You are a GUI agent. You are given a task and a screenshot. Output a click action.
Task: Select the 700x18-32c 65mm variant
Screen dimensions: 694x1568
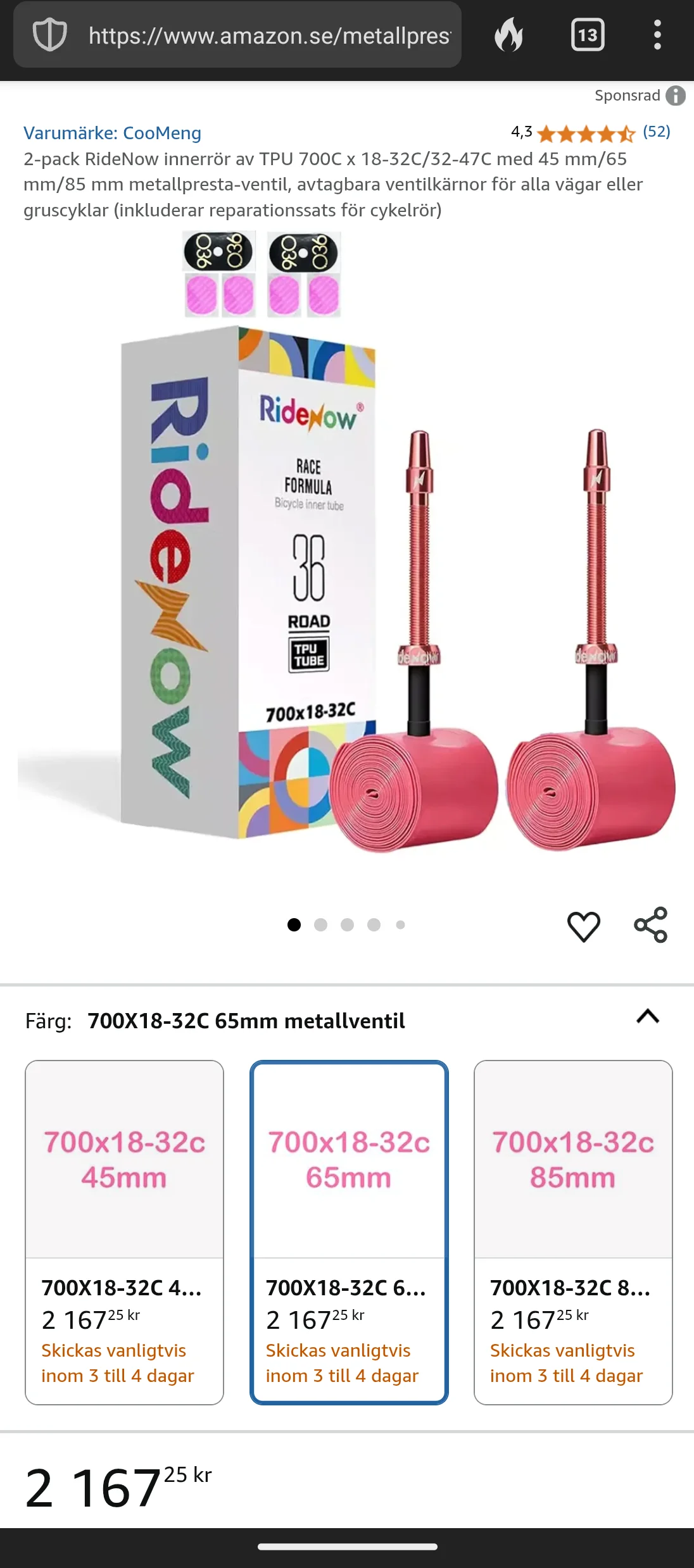click(x=349, y=1231)
